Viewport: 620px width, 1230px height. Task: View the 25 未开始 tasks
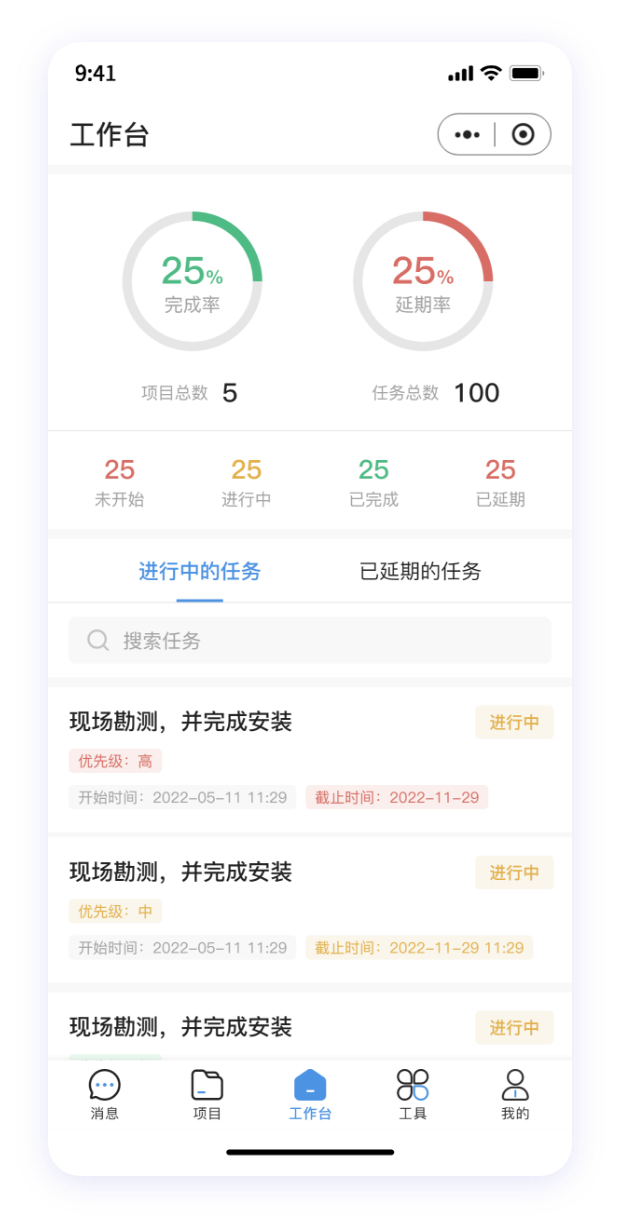119,482
